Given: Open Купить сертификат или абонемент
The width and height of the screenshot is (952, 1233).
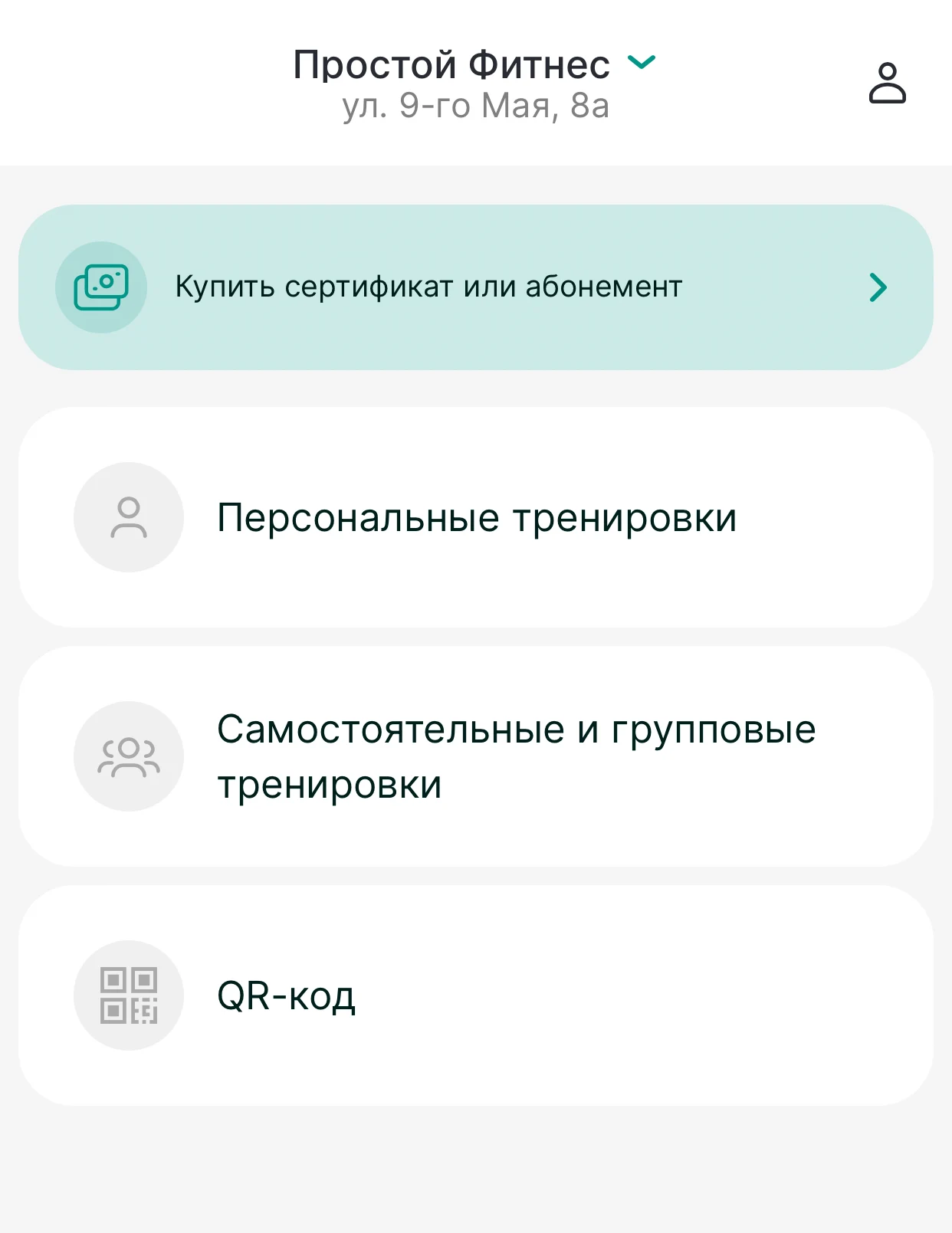Looking at the screenshot, I should tap(475, 287).
